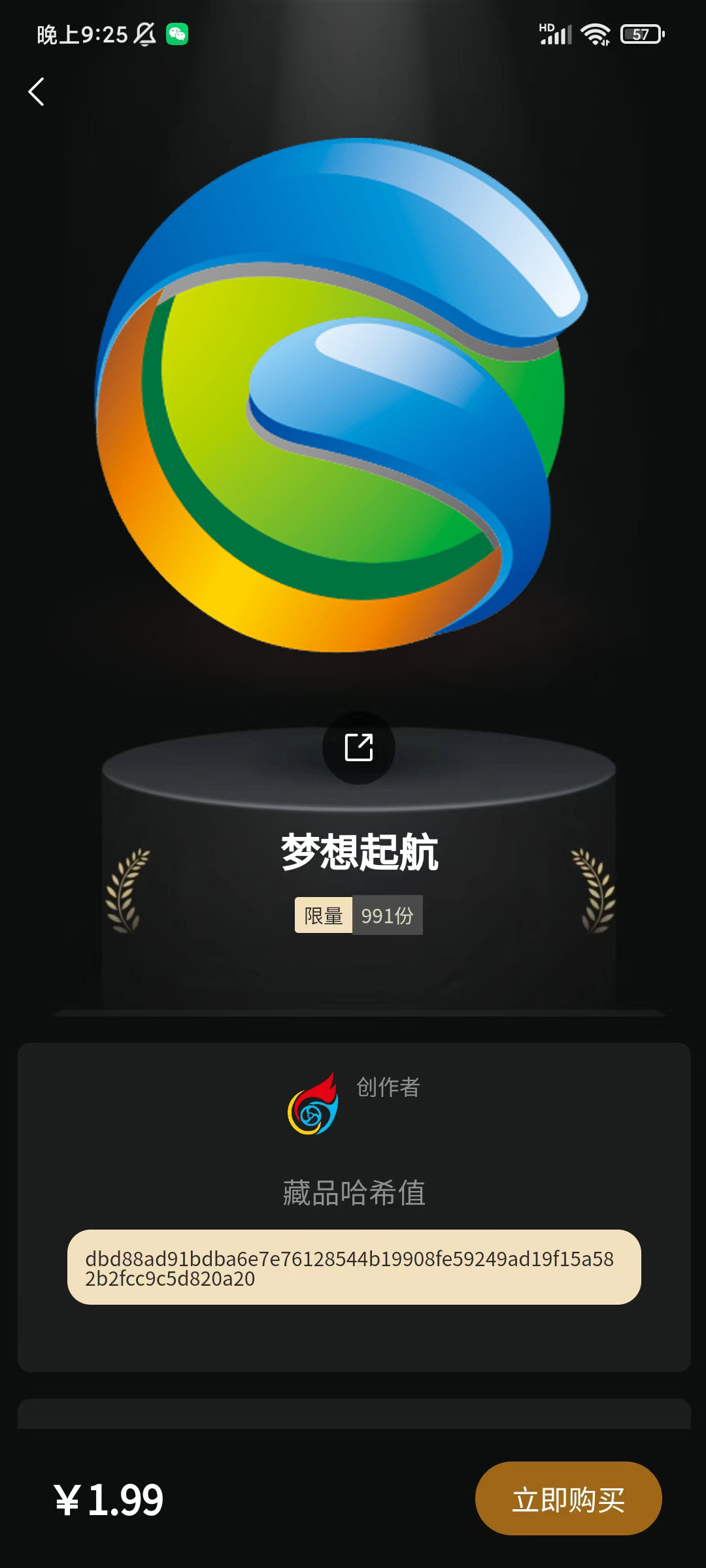Tap 立即购买 to buy now
Viewport: 706px width, 1568px height.
pos(568,1499)
